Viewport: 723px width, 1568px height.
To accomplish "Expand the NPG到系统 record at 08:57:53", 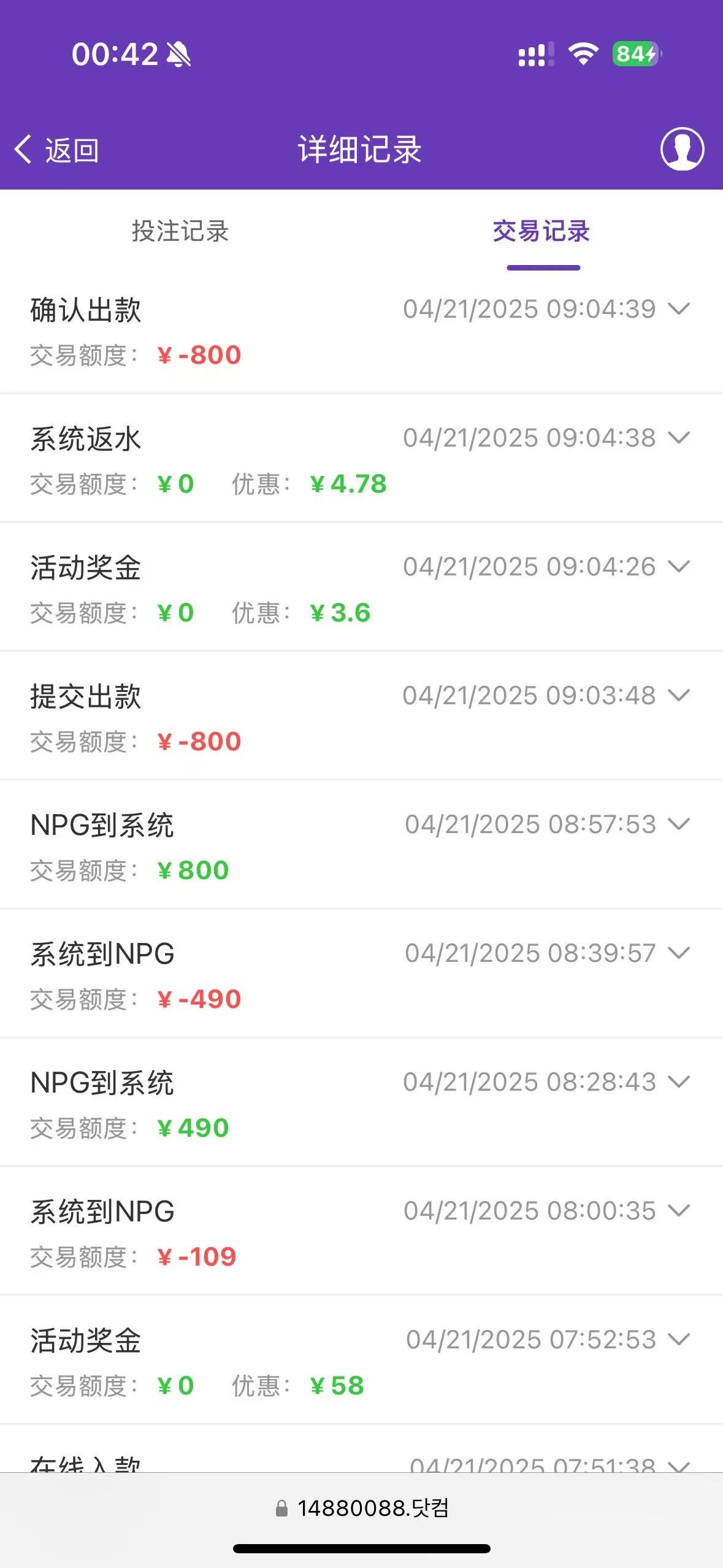I will tap(679, 824).
